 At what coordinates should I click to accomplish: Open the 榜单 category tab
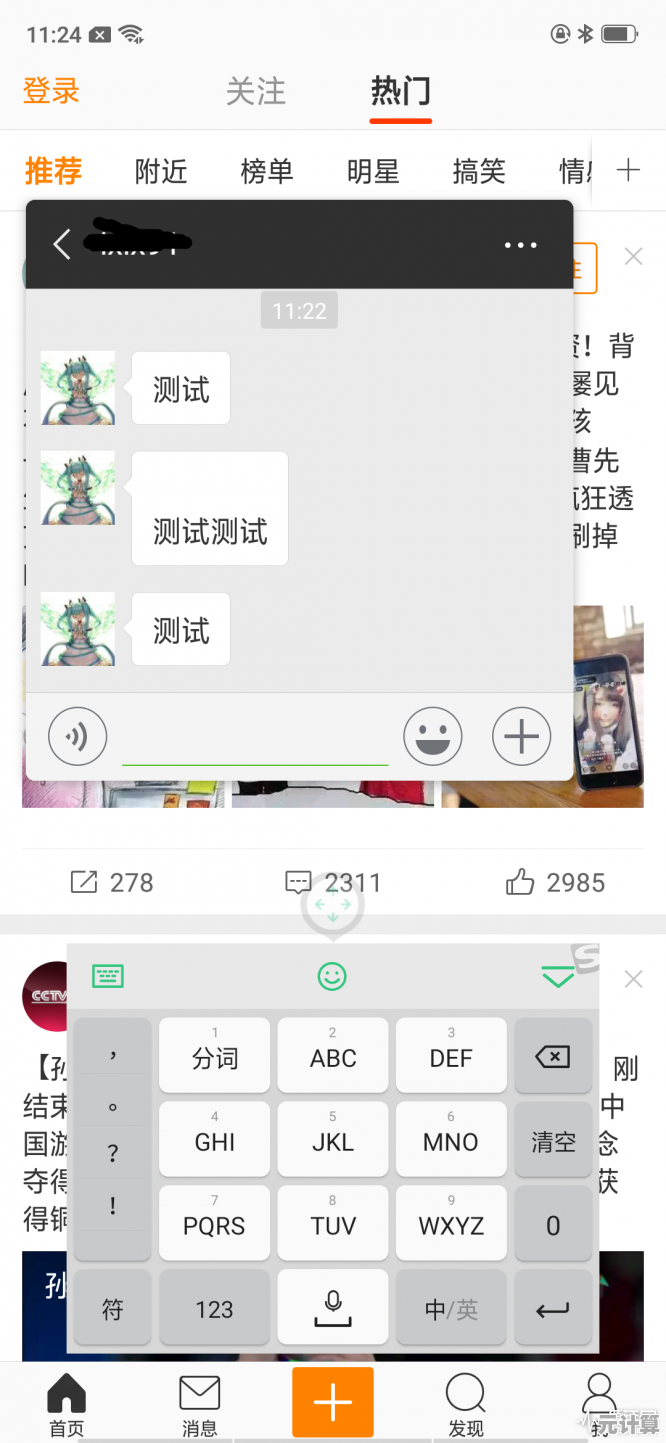[x=267, y=172]
